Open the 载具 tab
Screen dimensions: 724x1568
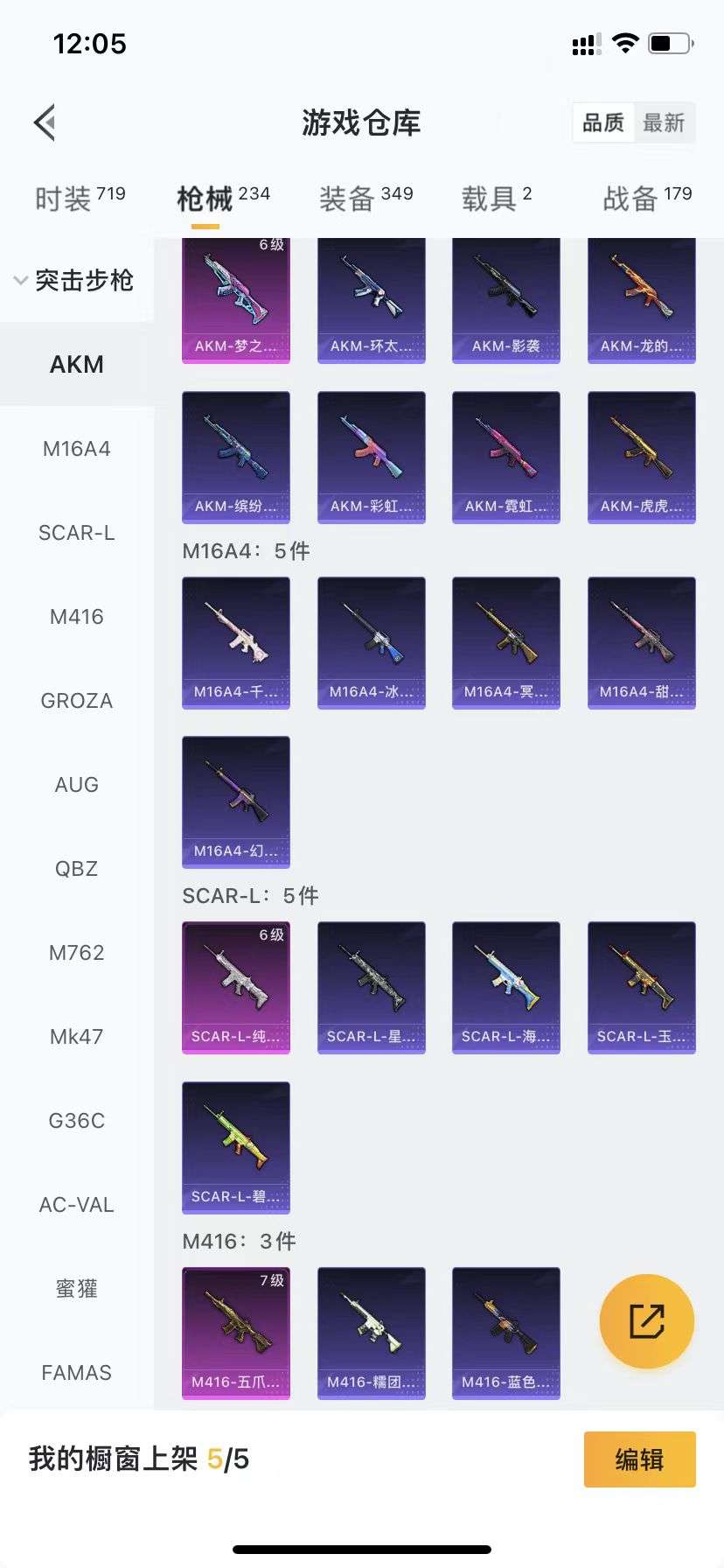coord(496,199)
